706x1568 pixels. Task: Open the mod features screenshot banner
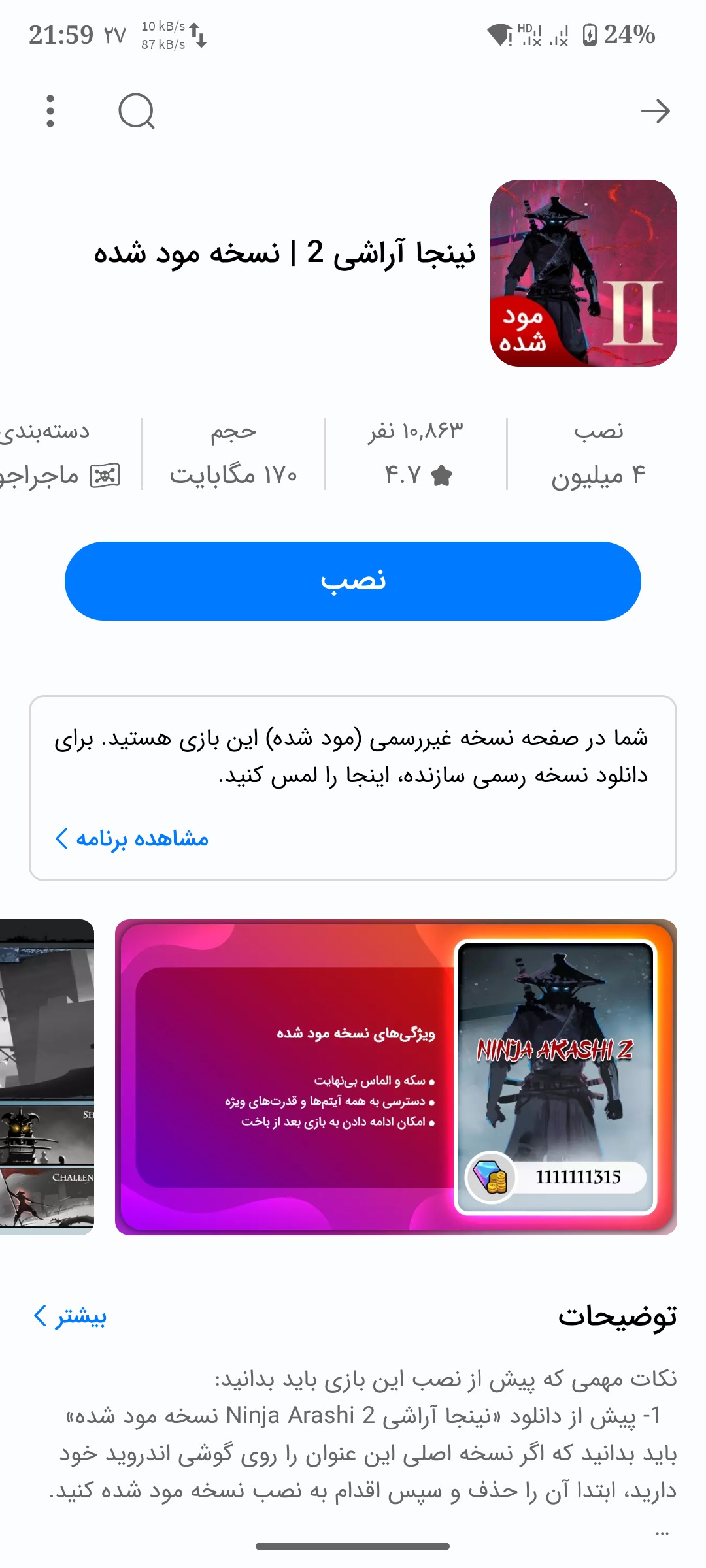tap(395, 1077)
